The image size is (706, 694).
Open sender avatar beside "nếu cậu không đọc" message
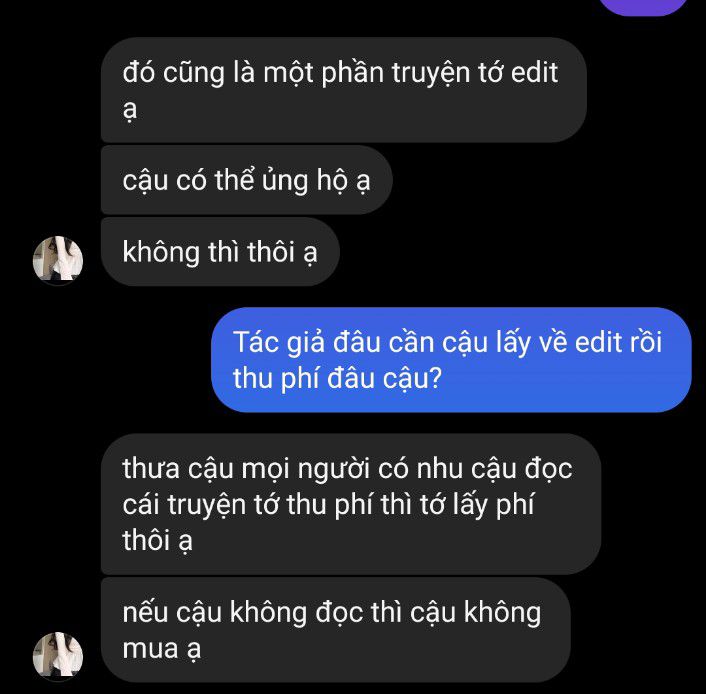tap(58, 656)
